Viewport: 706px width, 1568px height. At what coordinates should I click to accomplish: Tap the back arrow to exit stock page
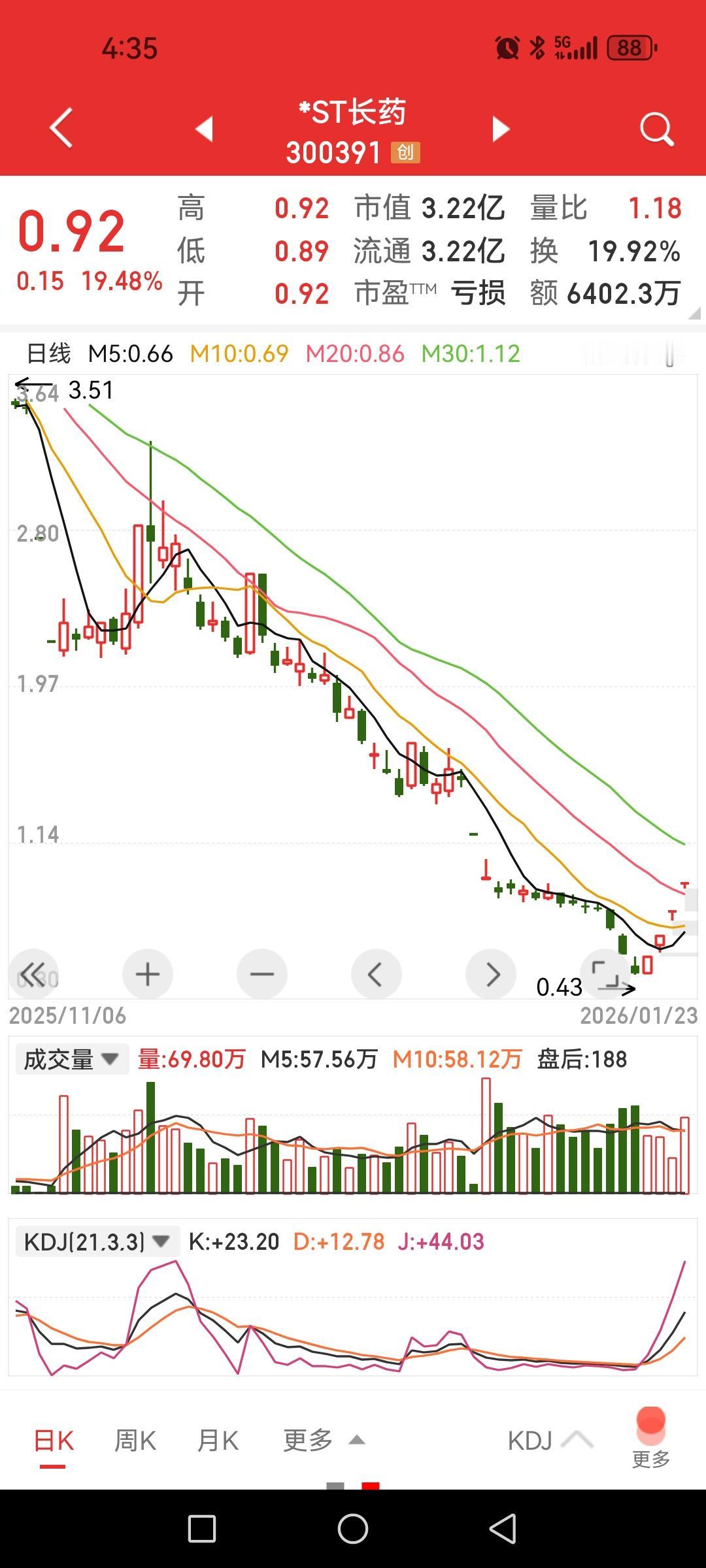tap(62, 129)
